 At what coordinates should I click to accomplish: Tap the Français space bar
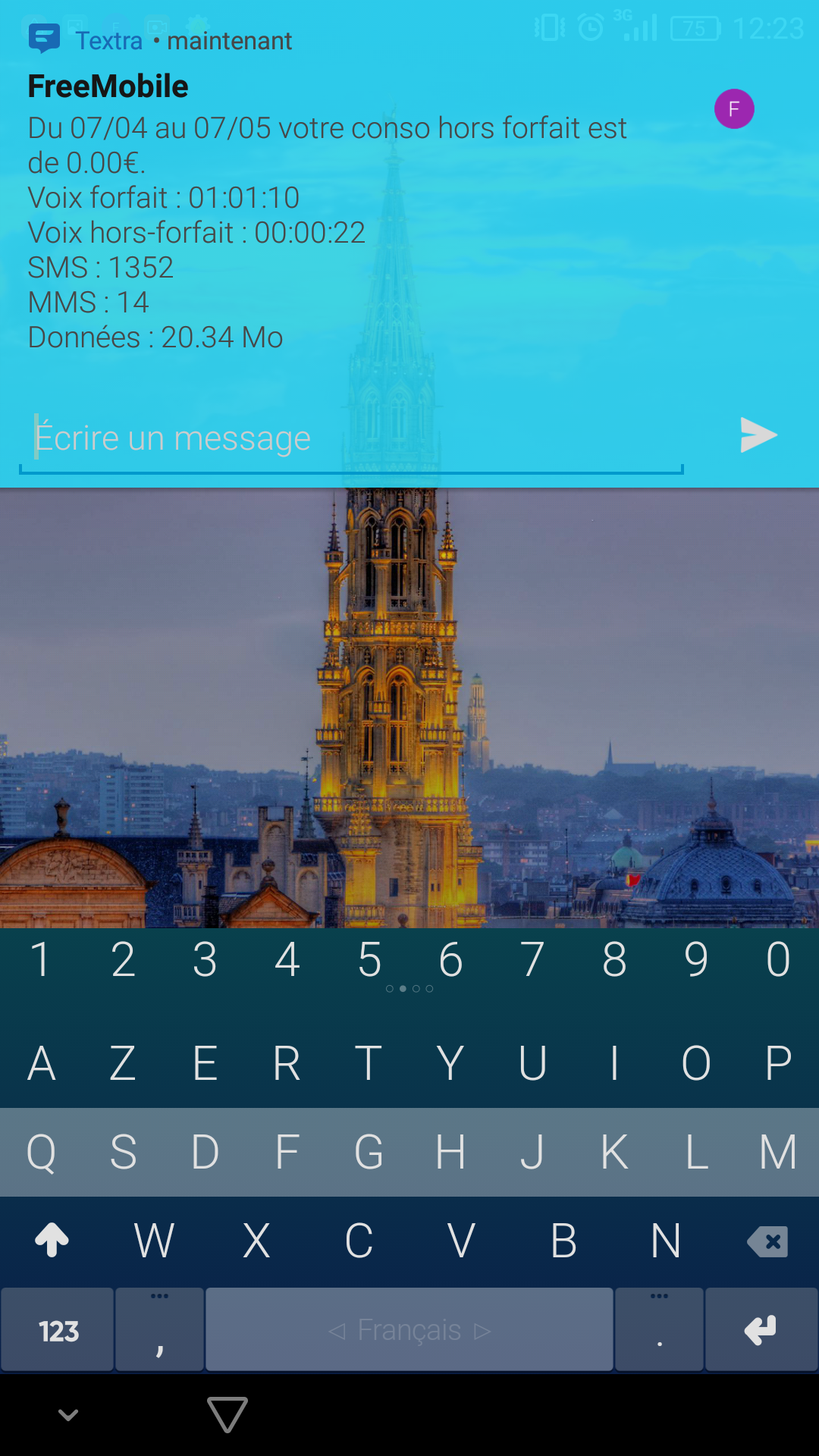coord(409,1330)
